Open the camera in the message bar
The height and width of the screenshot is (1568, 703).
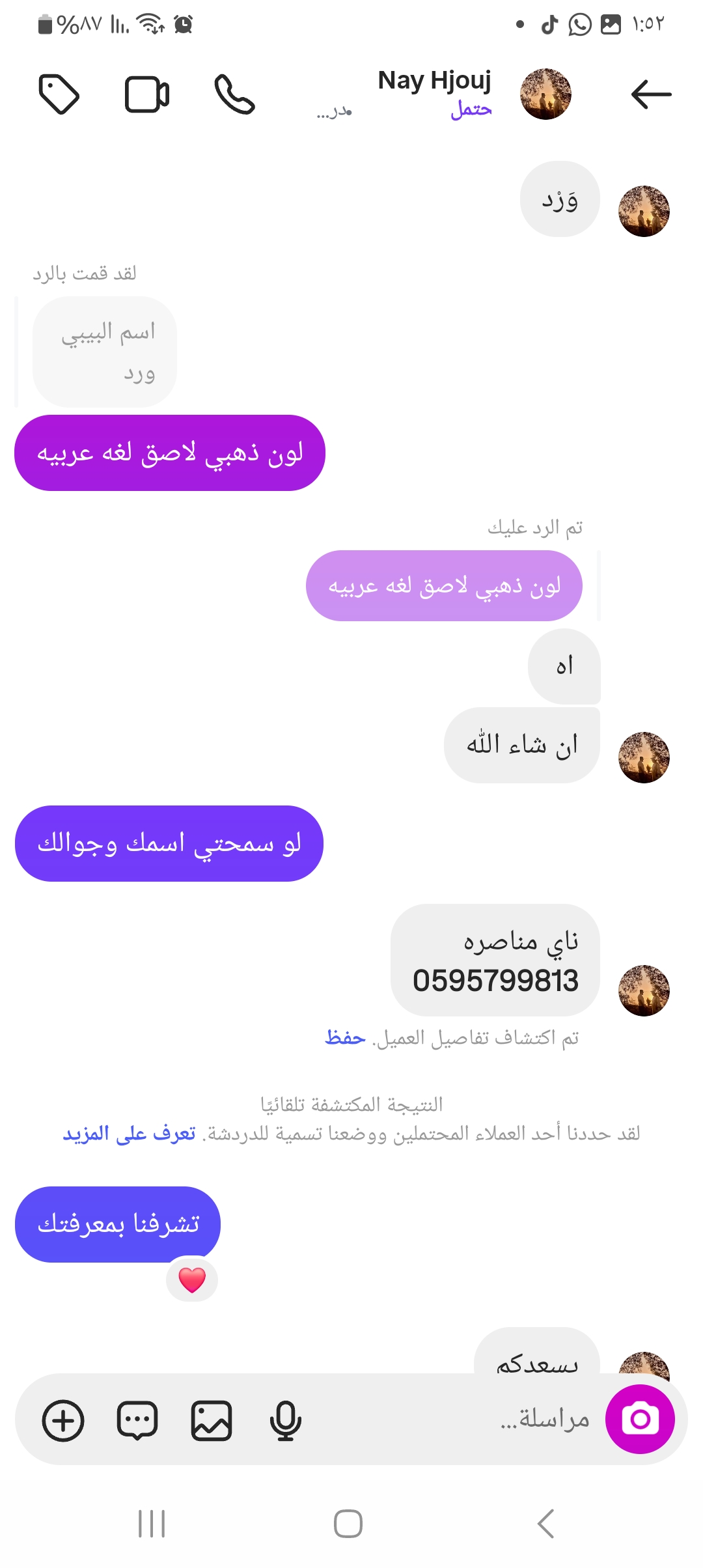tap(640, 1419)
